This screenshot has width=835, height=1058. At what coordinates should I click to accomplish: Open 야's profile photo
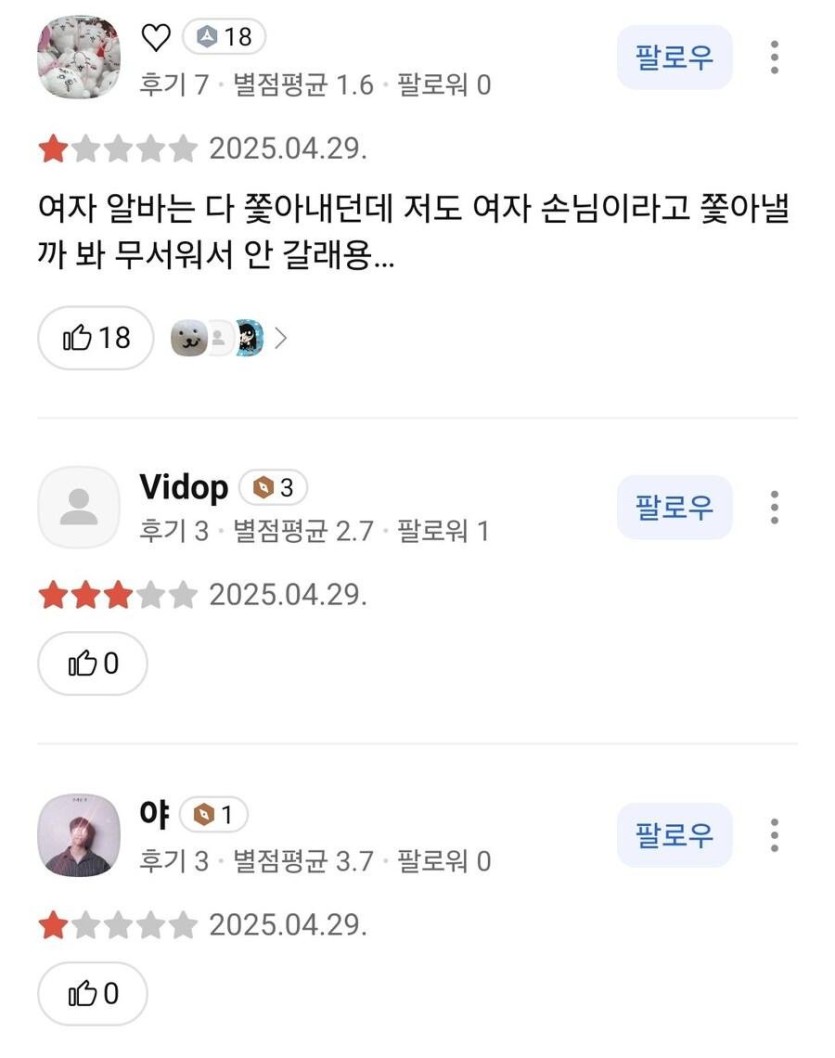(x=79, y=834)
